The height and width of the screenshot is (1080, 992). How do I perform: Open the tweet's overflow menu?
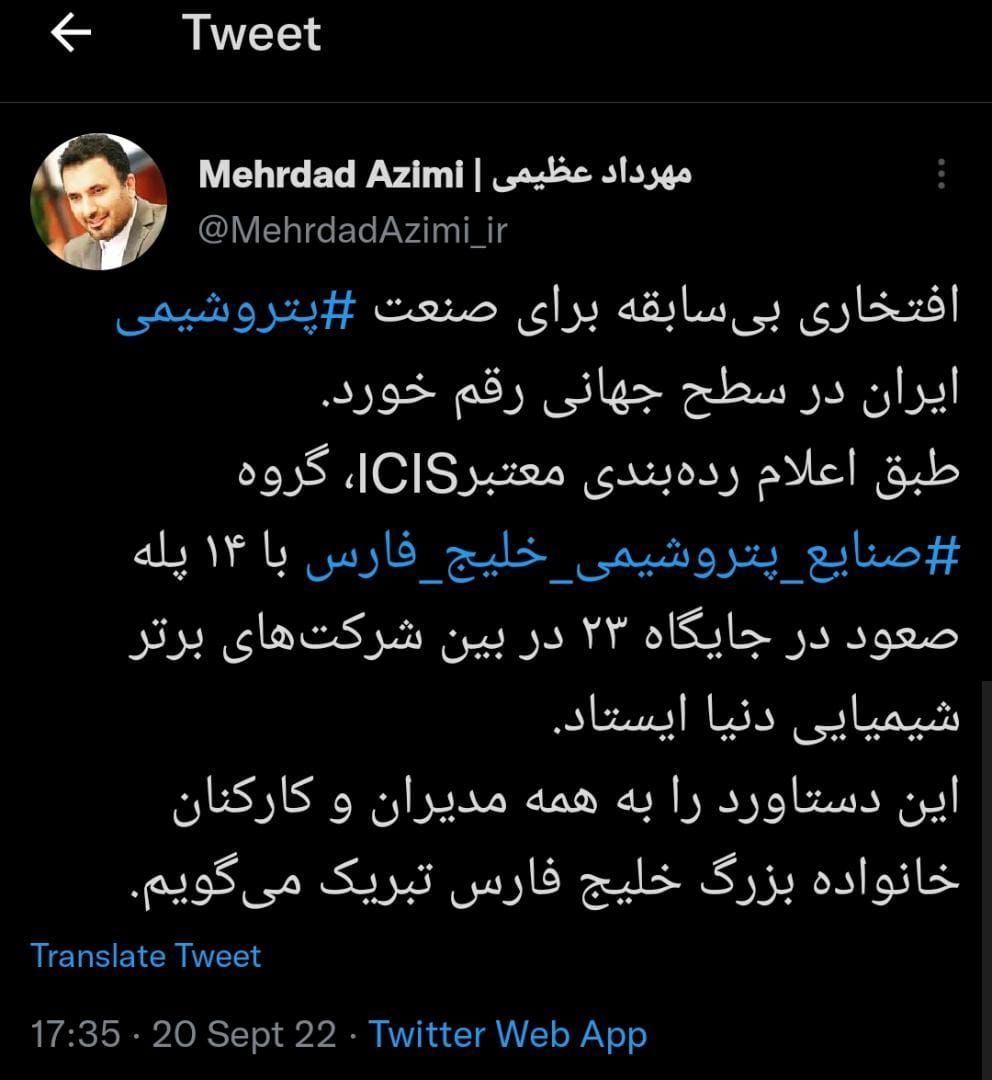click(x=941, y=174)
